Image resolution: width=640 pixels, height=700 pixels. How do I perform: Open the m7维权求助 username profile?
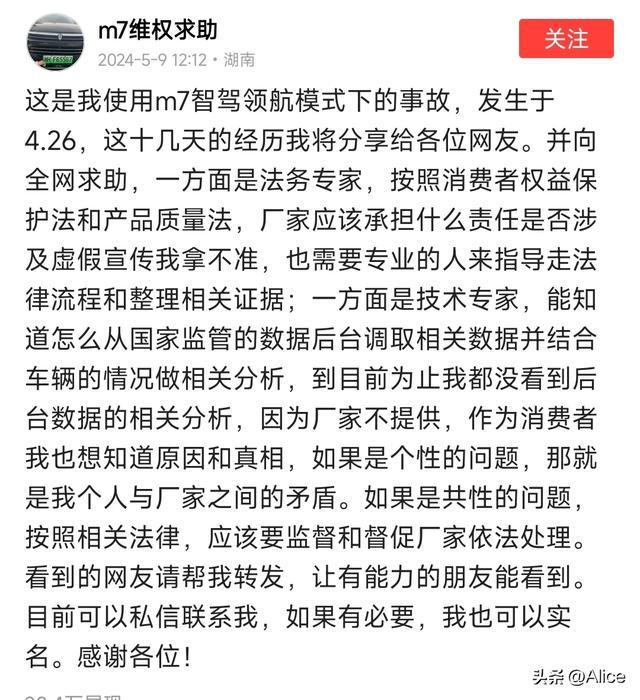click(157, 30)
